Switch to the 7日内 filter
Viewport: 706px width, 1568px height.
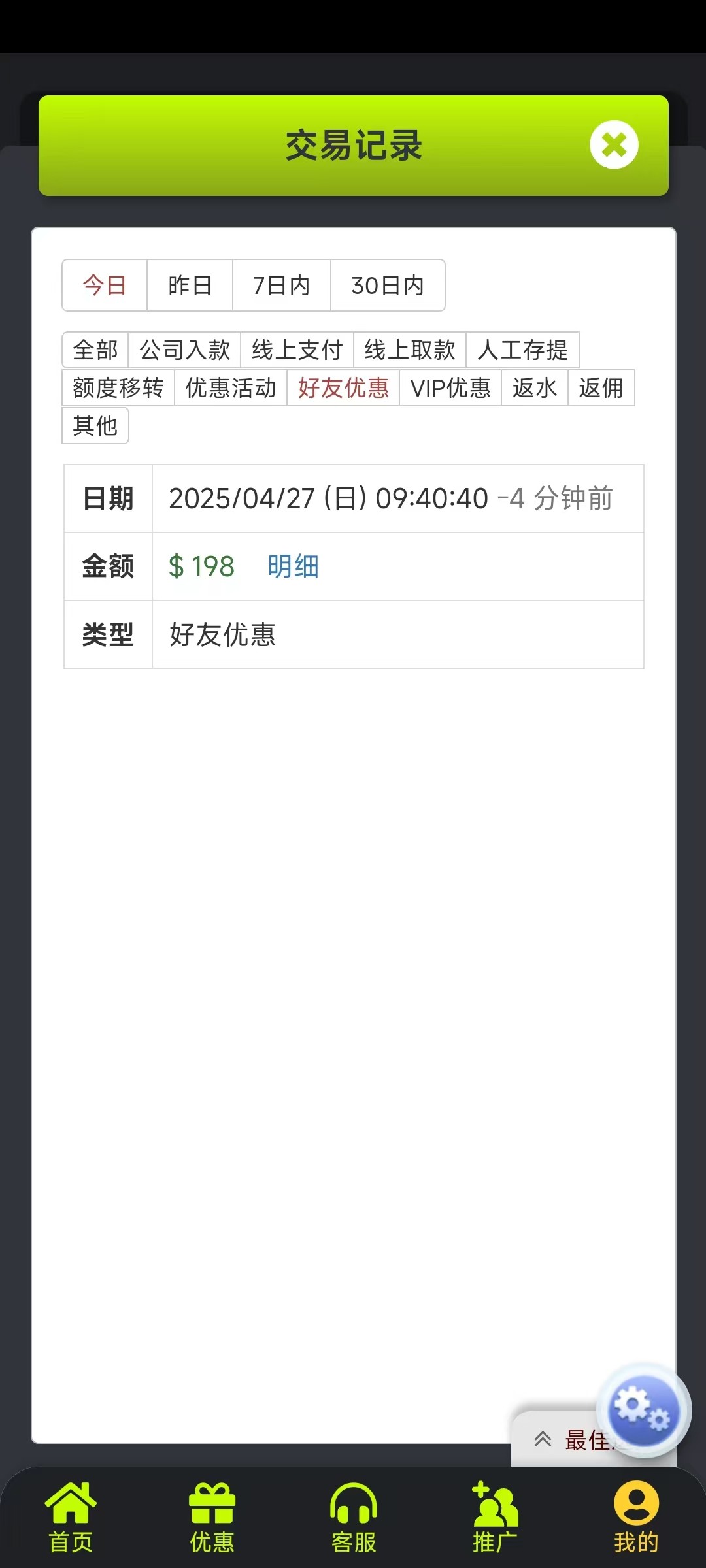(x=282, y=286)
